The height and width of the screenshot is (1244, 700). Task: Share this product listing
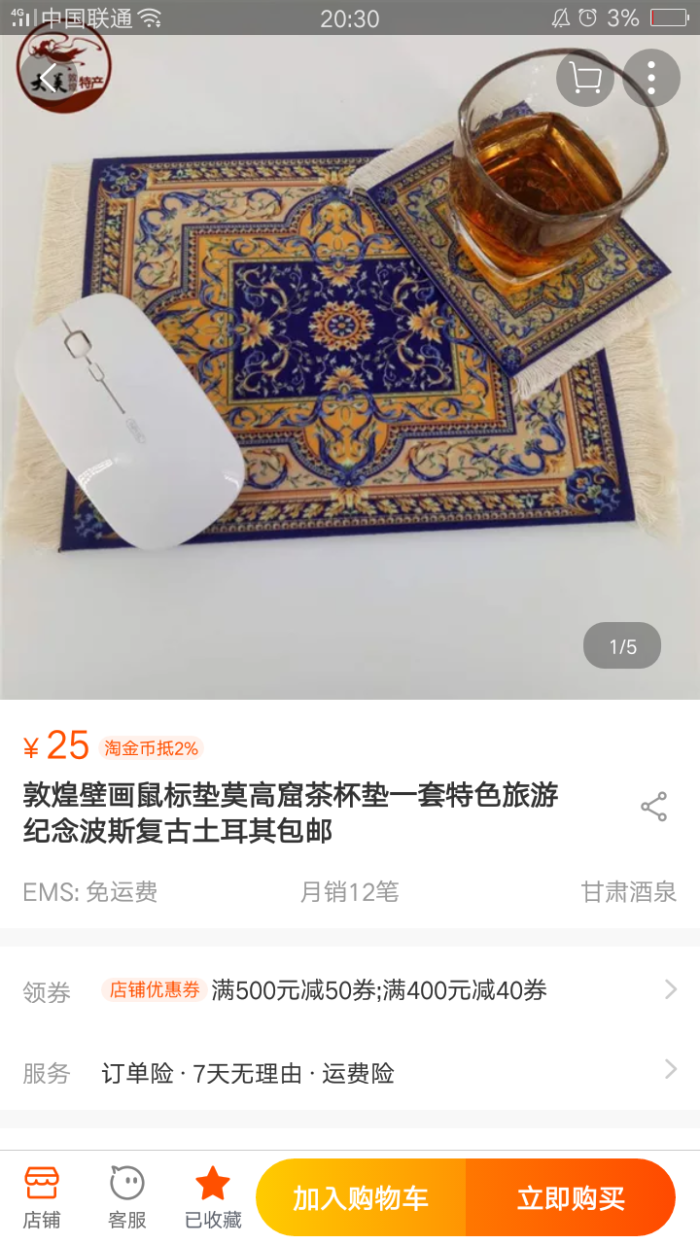tap(654, 807)
